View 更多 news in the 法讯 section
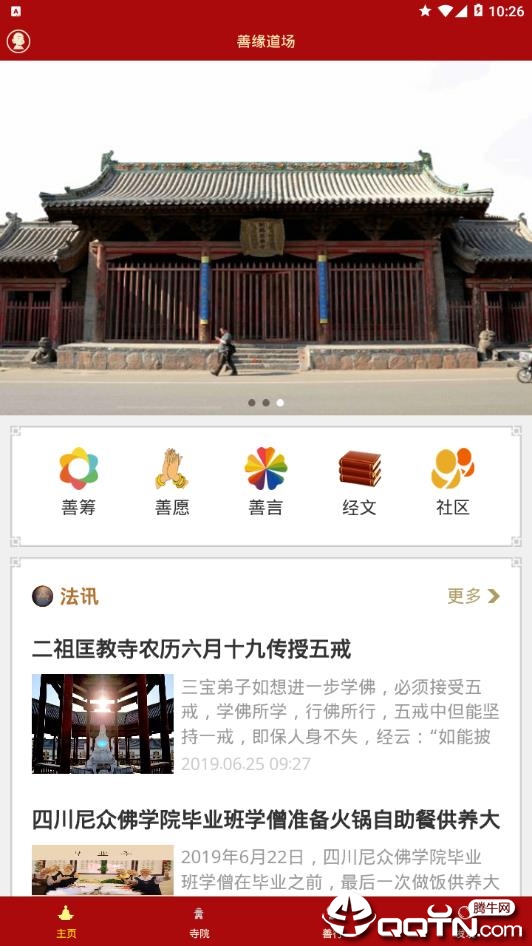This screenshot has width=532, height=946. pyautogui.click(x=473, y=596)
